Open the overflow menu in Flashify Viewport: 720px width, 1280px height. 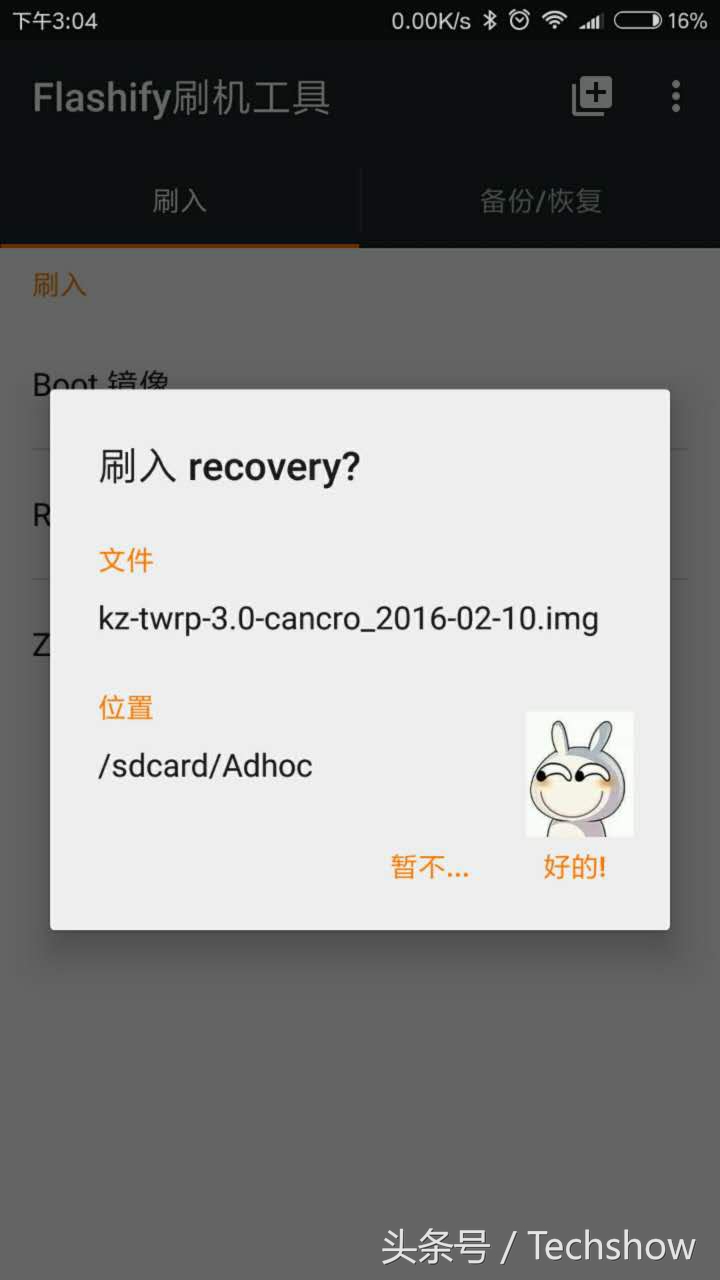pyautogui.click(x=676, y=96)
